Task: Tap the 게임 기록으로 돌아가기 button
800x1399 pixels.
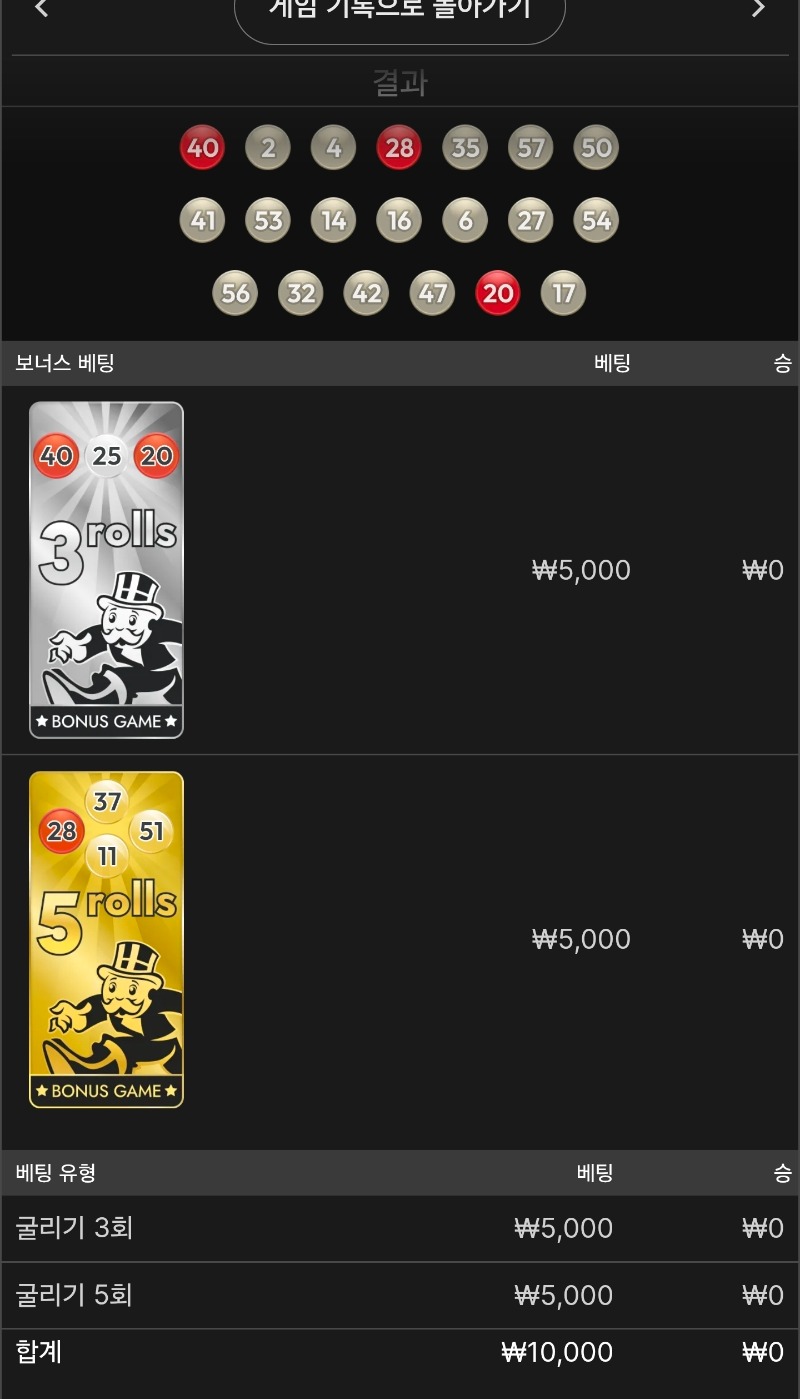Action: coord(399,14)
